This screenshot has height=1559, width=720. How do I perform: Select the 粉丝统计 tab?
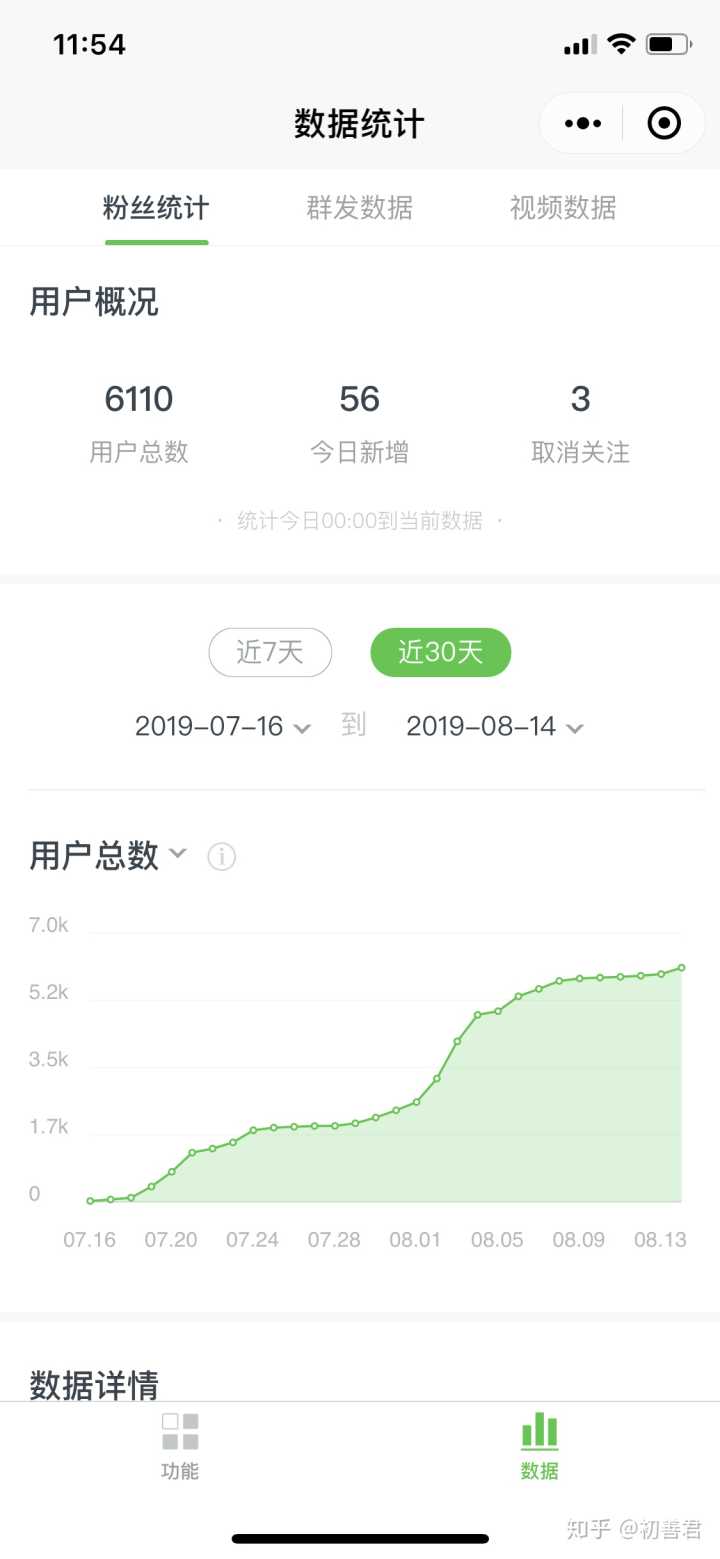pos(156,208)
